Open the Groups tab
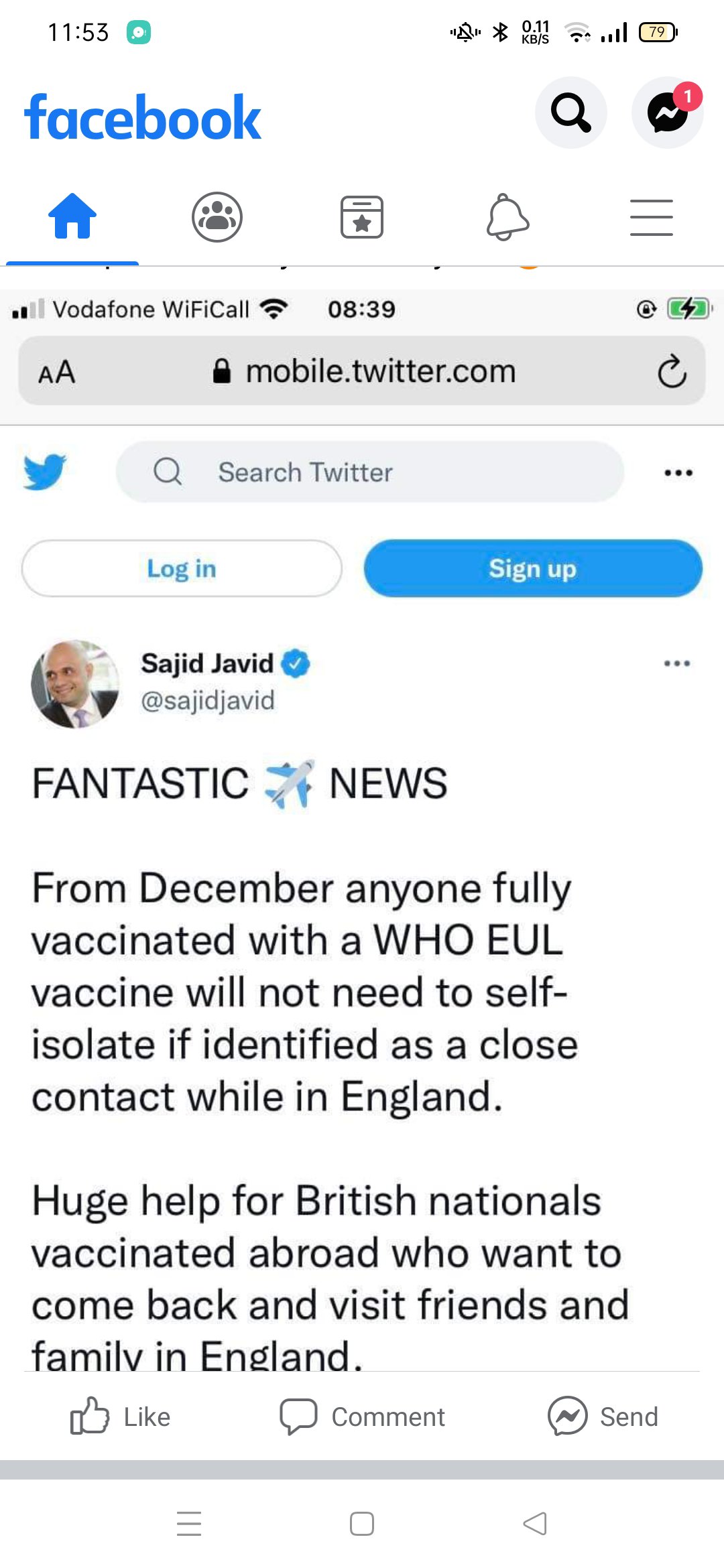 [x=217, y=216]
